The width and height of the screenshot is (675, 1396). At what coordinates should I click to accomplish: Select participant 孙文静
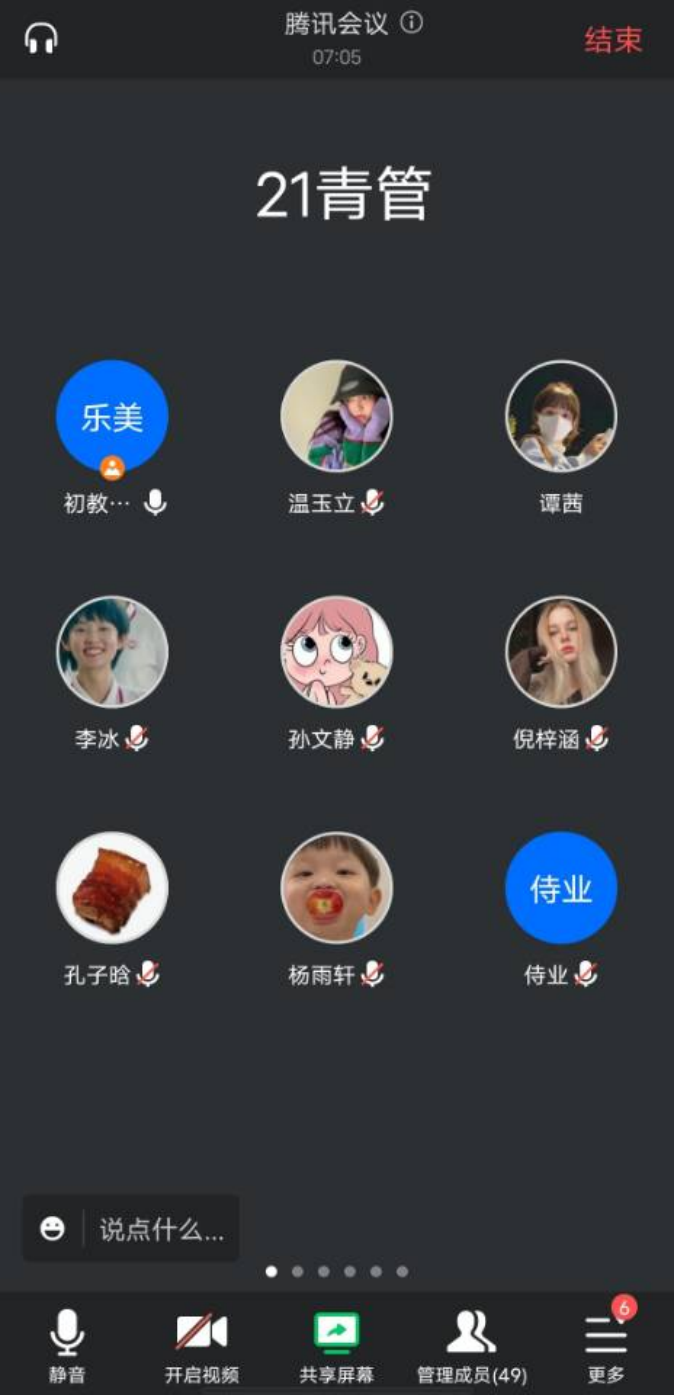[337, 652]
